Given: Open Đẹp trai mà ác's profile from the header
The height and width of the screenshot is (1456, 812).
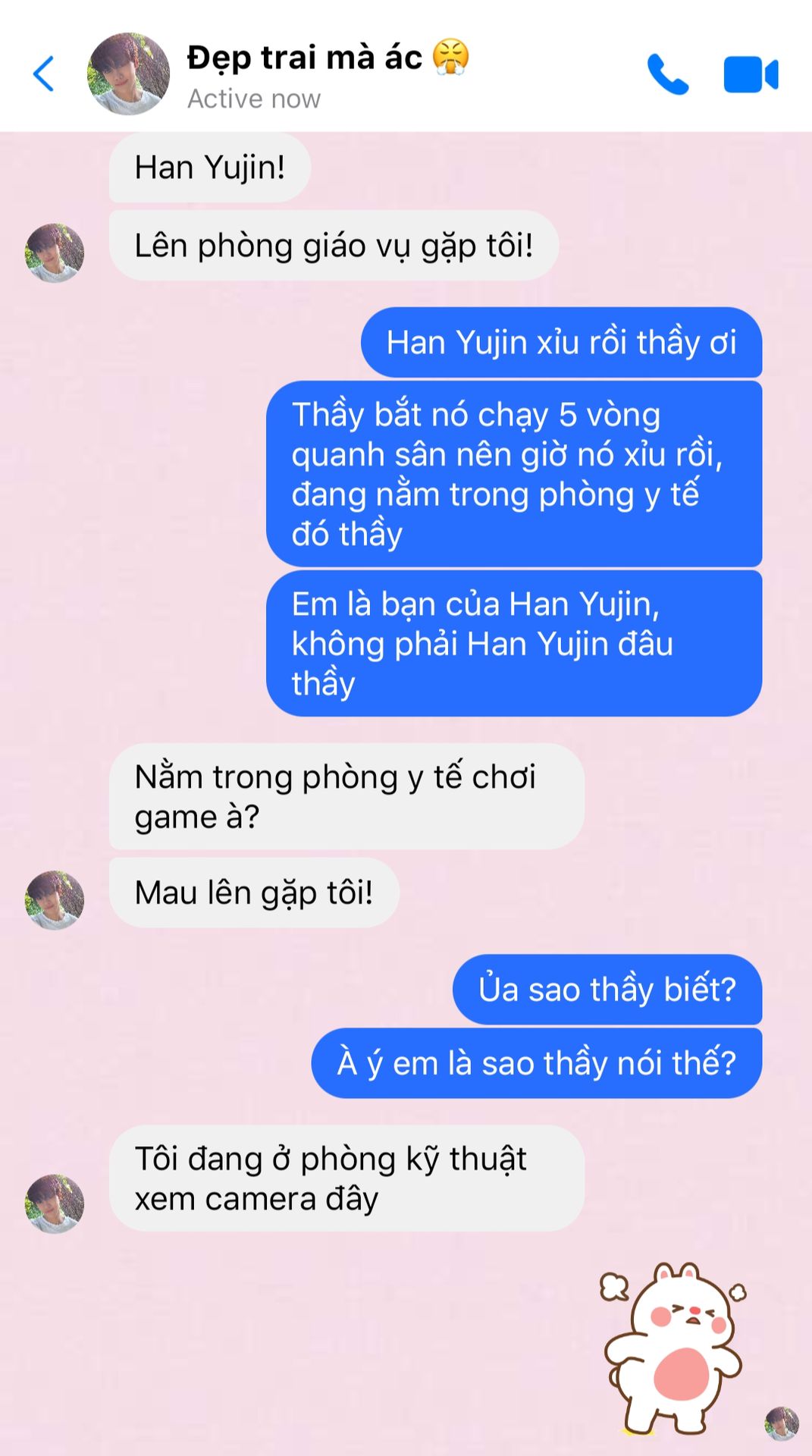Looking at the screenshot, I should [x=129, y=74].
